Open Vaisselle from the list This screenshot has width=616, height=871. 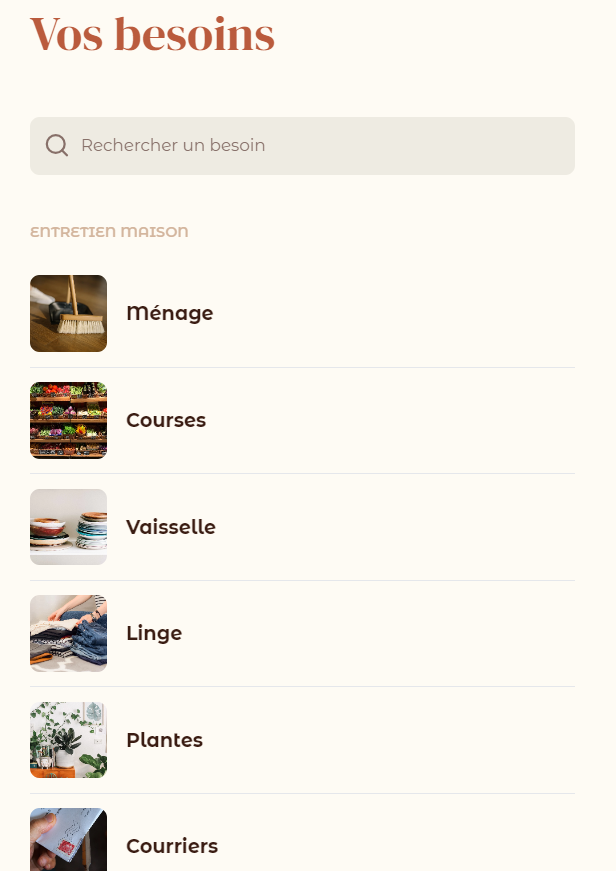tap(302, 527)
